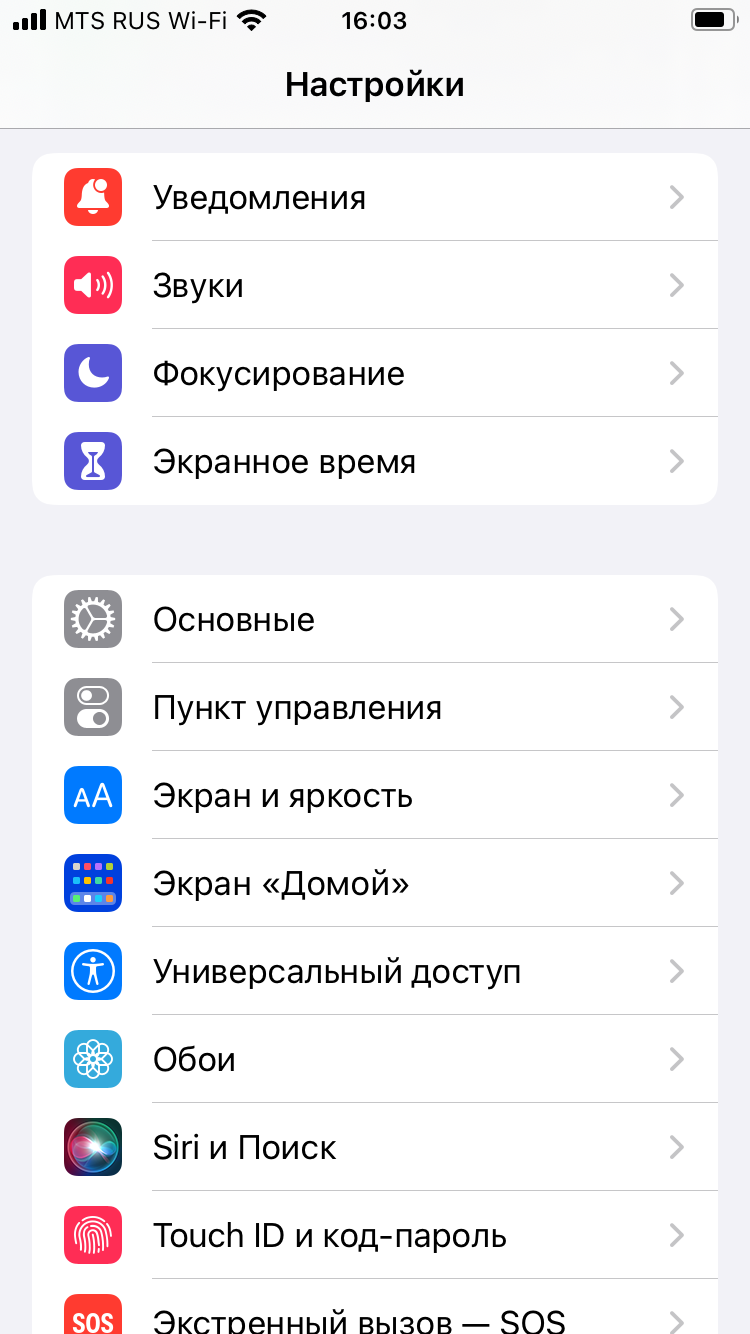Open Универсальный доступ
The image size is (750, 1334).
click(375, 971)
